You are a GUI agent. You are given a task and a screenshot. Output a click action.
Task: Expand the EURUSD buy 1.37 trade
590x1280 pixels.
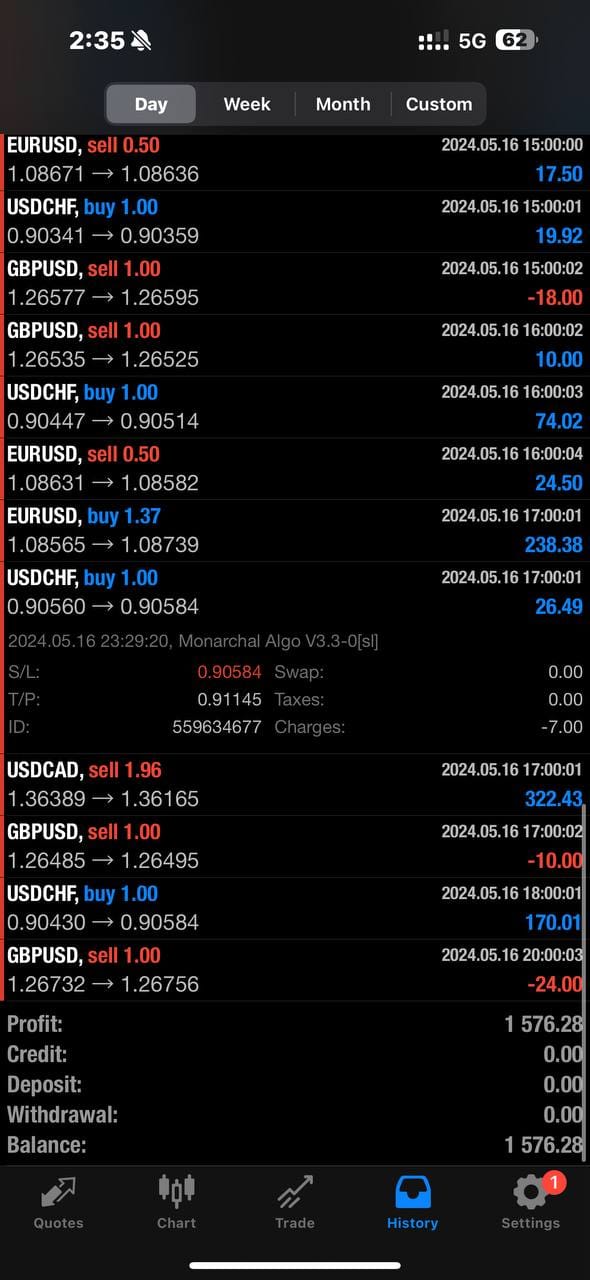pyautogui.click(x=295, y=531)
